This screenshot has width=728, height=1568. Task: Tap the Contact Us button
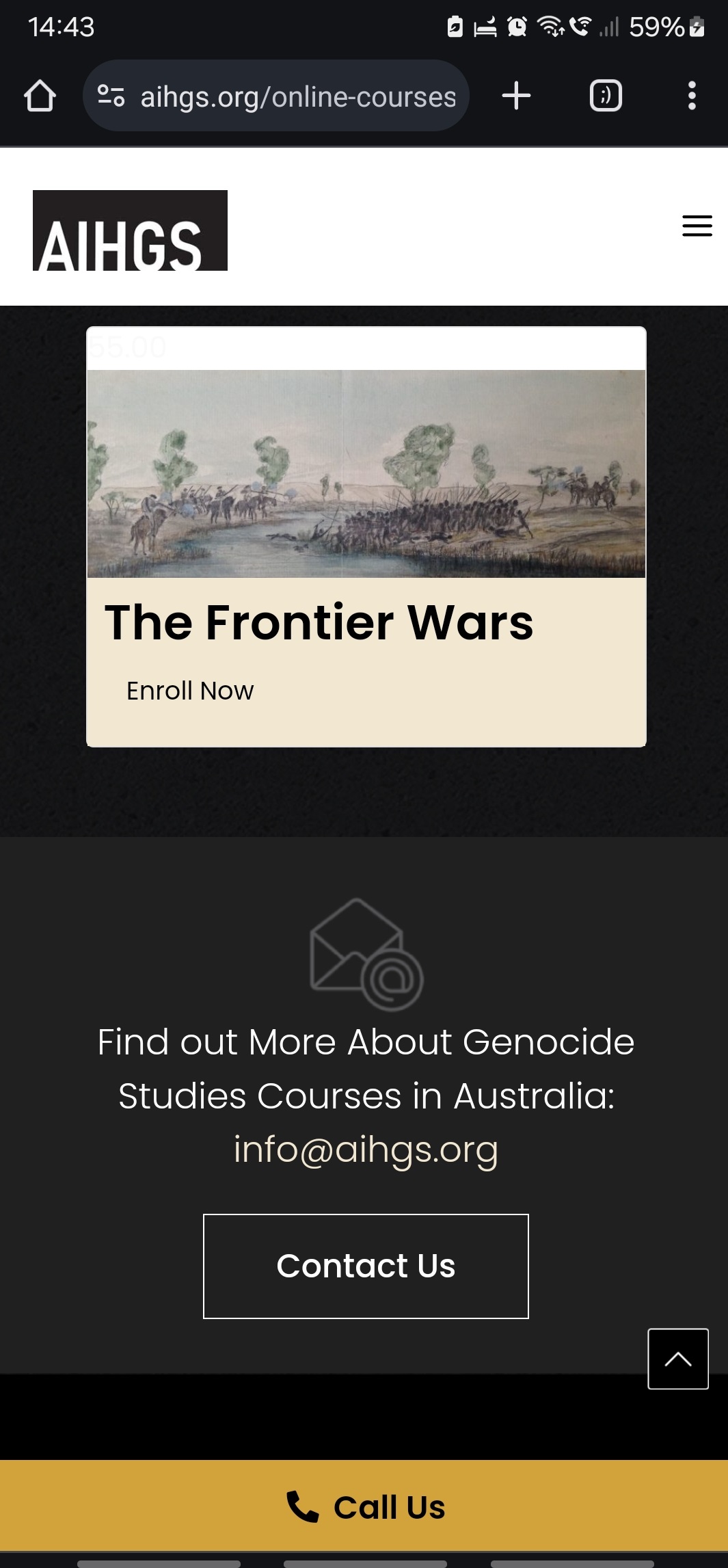click(366, 1266)
